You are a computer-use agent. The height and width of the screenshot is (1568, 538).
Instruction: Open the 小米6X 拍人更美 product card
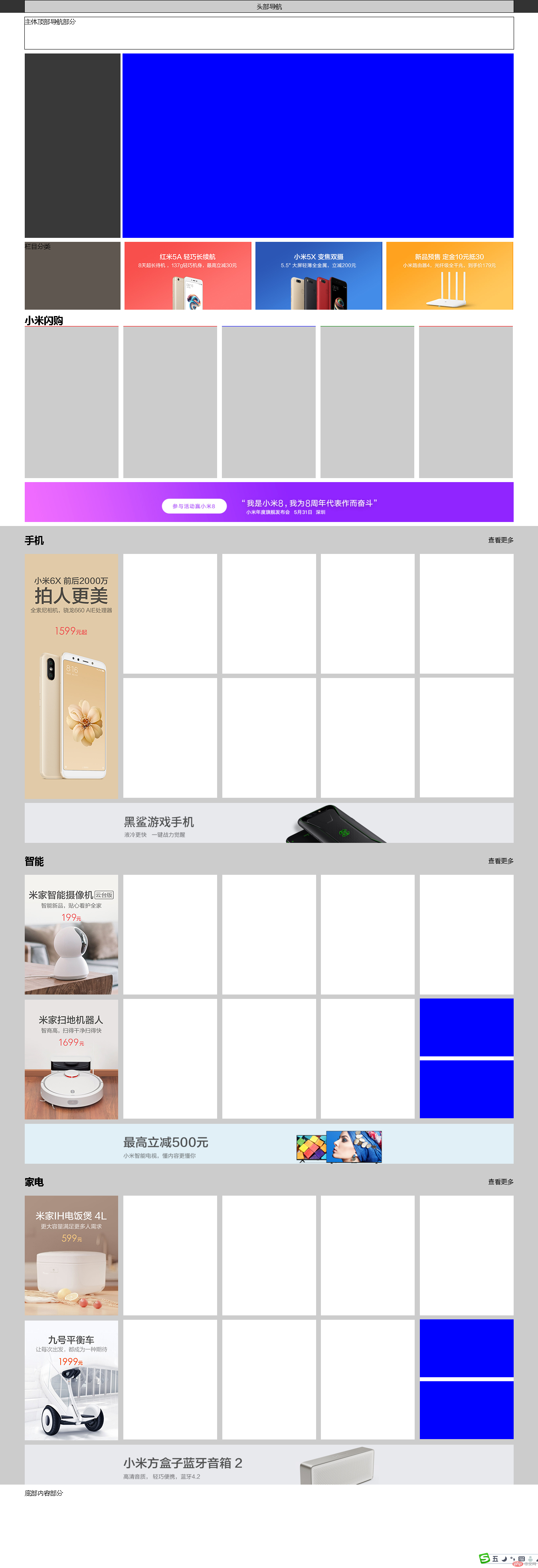[x=71, y=676]
